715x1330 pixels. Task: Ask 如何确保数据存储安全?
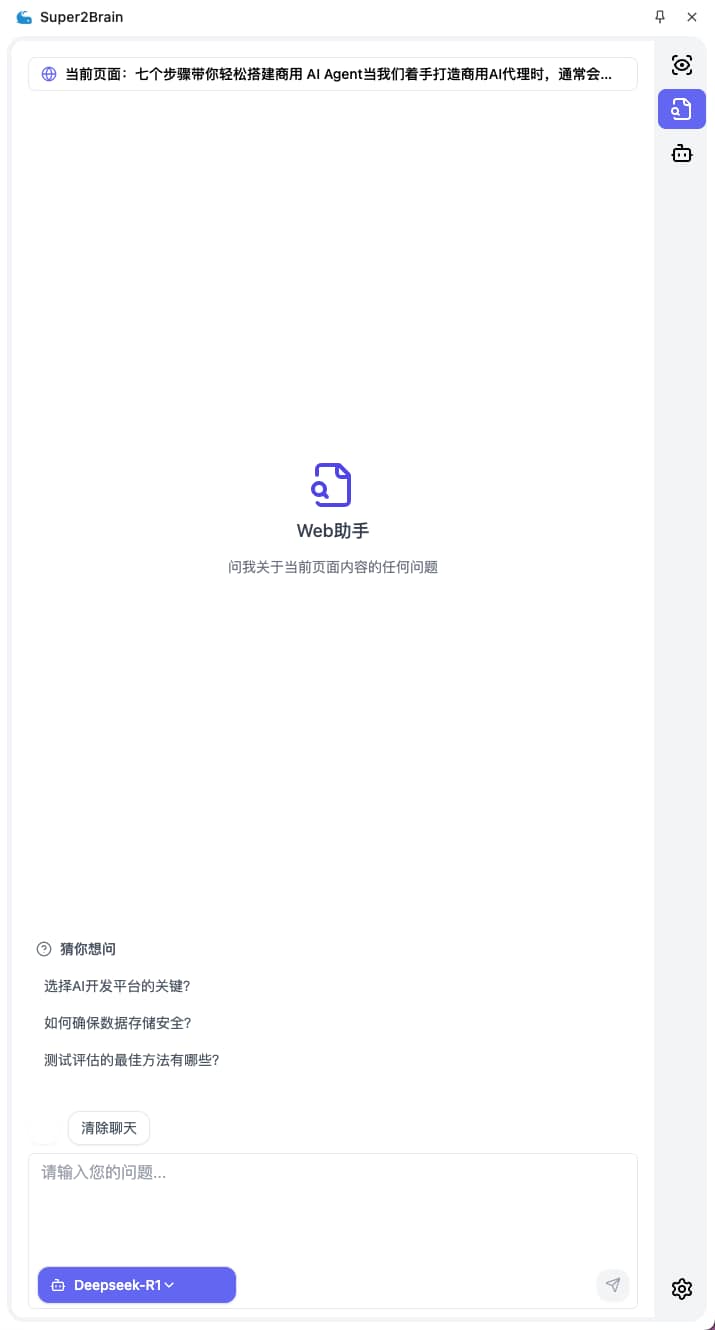(118, 1023)
